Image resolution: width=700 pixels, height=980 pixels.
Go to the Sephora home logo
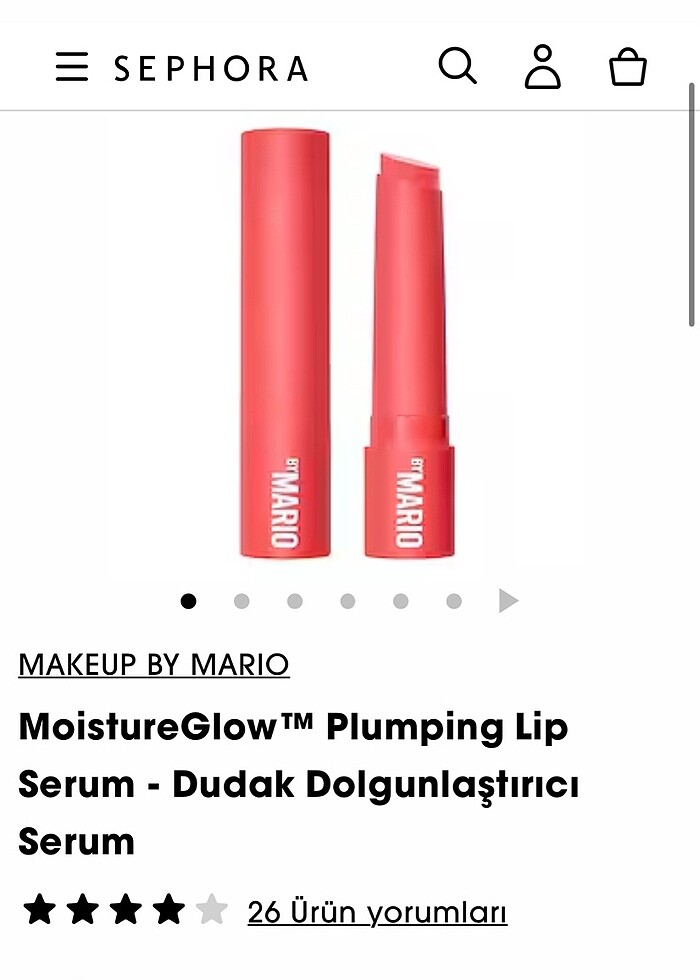[x=211, y=68]
